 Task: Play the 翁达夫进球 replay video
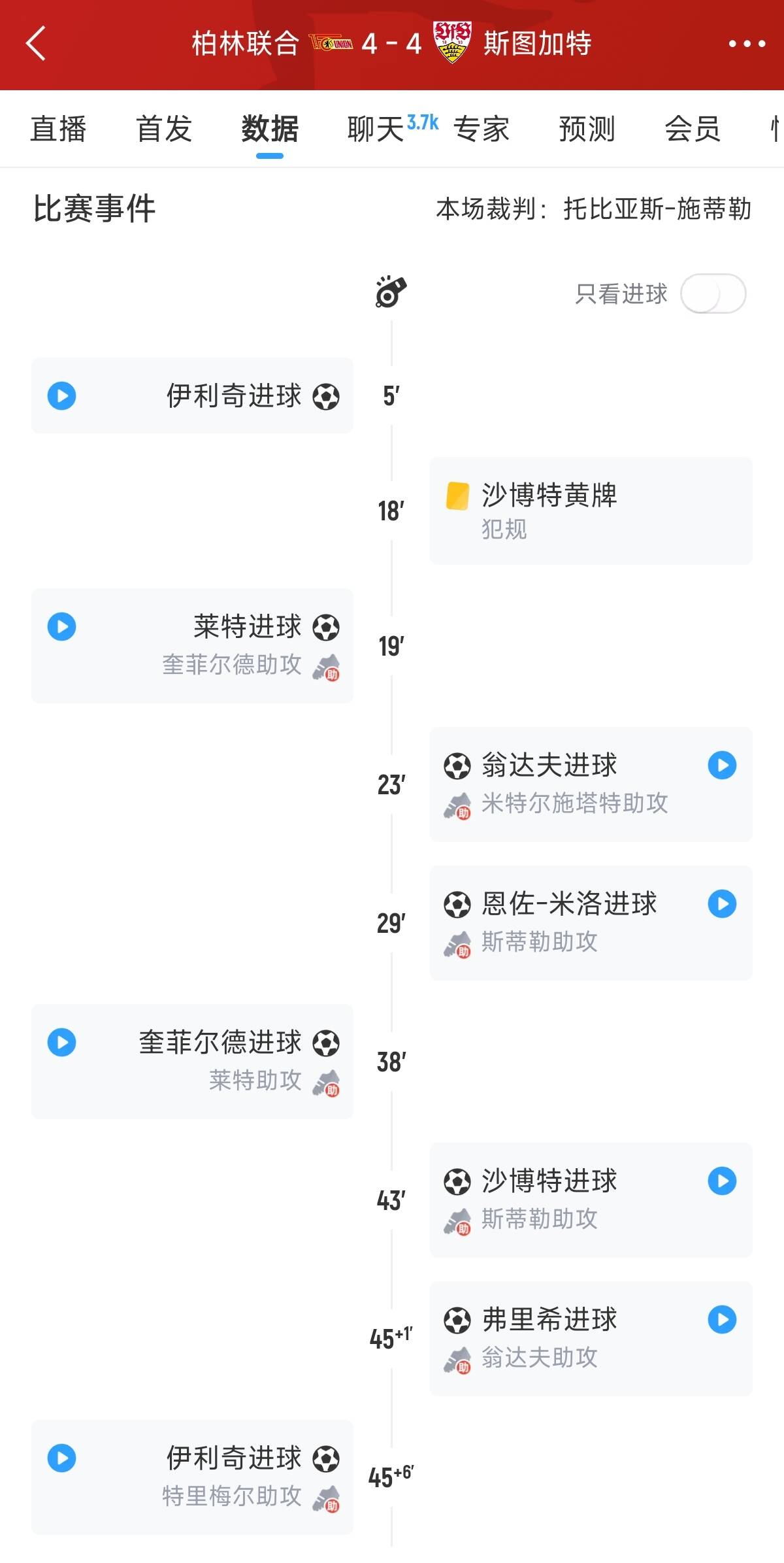tap(722, 765)
